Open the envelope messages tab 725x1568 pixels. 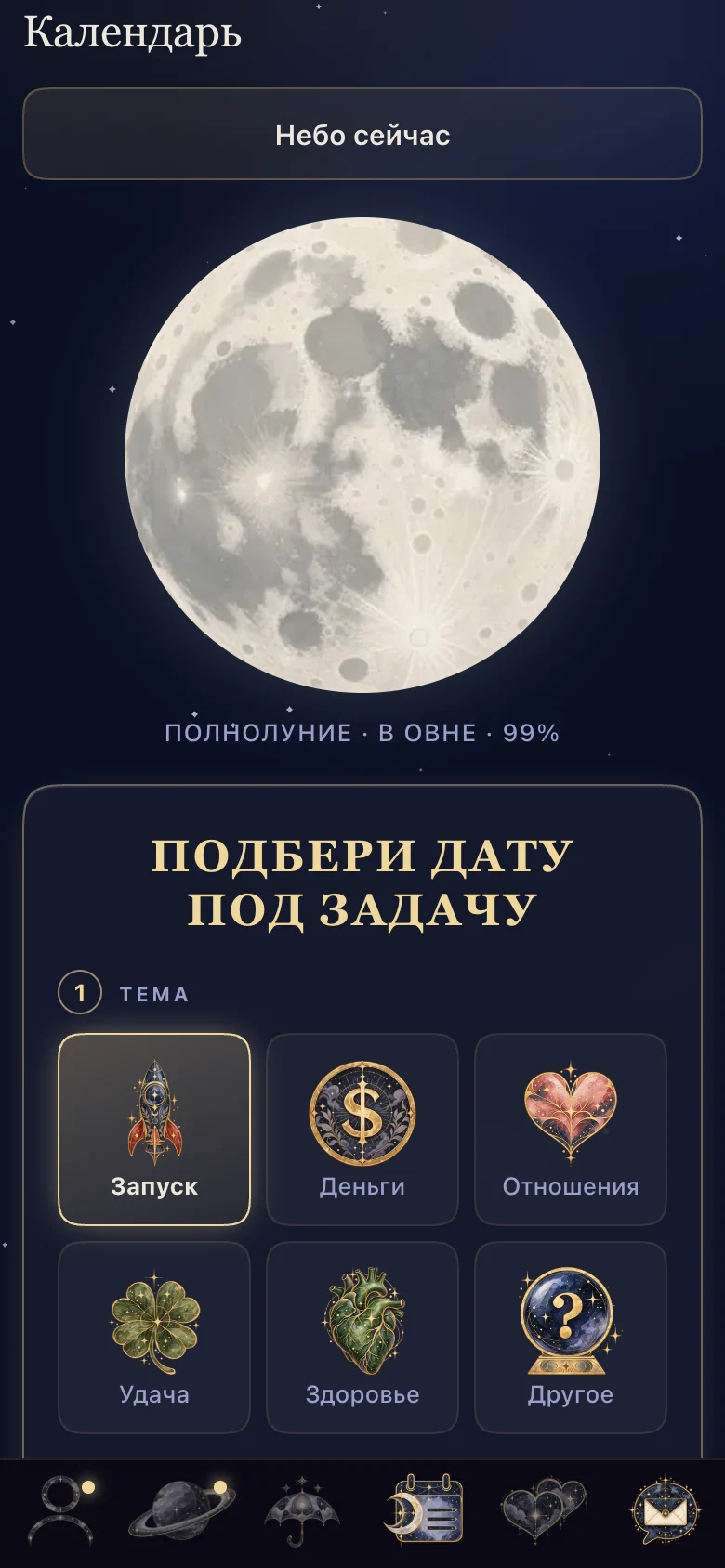point(665,1510)
